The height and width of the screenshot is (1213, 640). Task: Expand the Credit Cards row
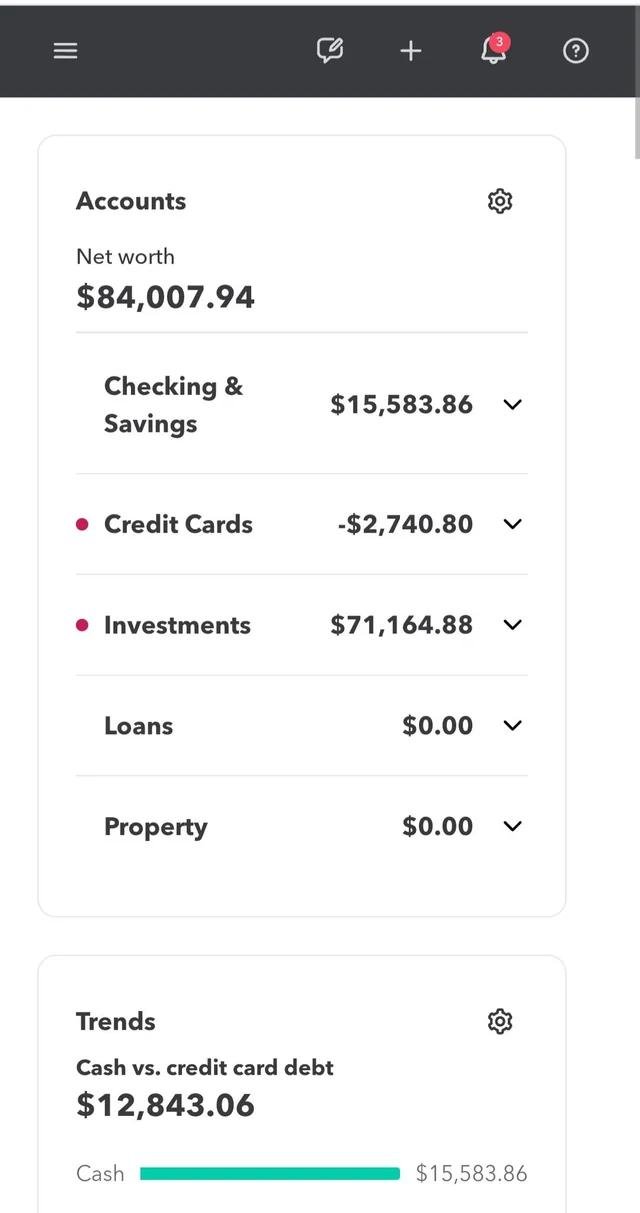click(x=302, y=524)
